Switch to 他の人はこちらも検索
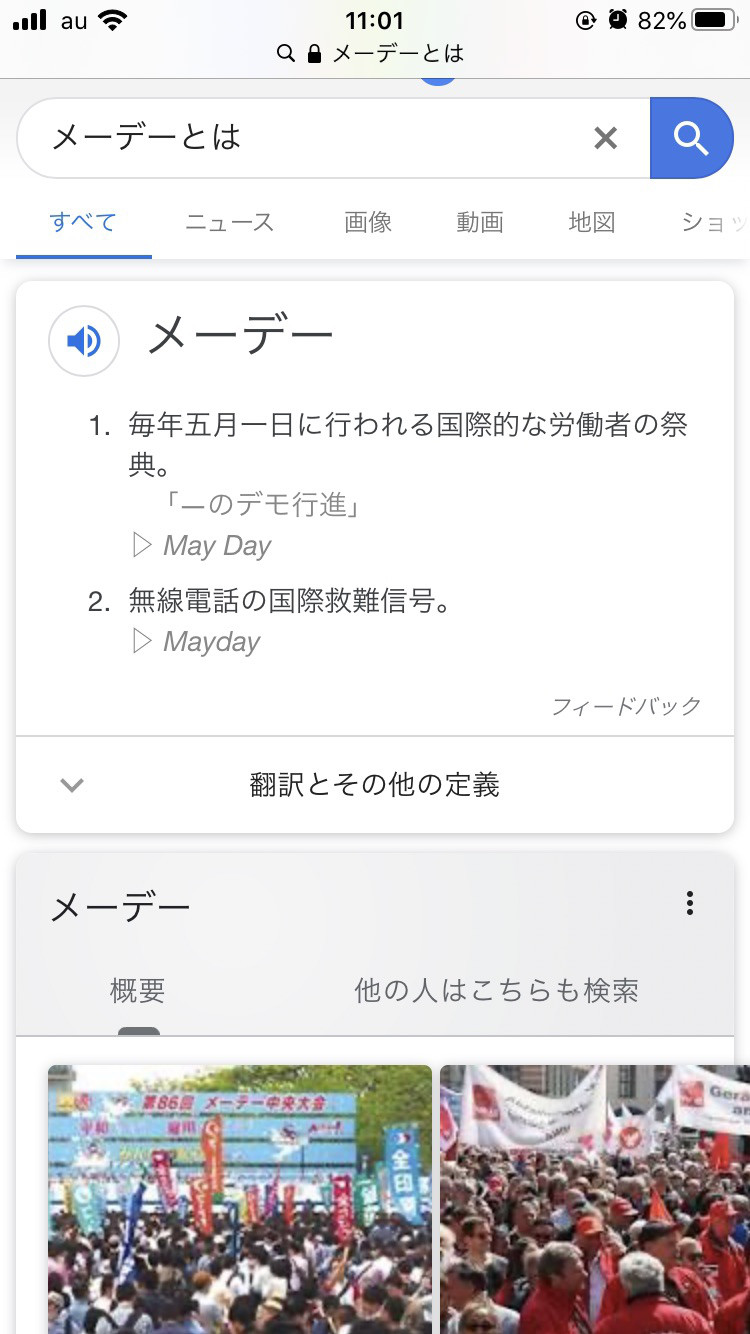750x1334 pixels. tap(497, 991)
